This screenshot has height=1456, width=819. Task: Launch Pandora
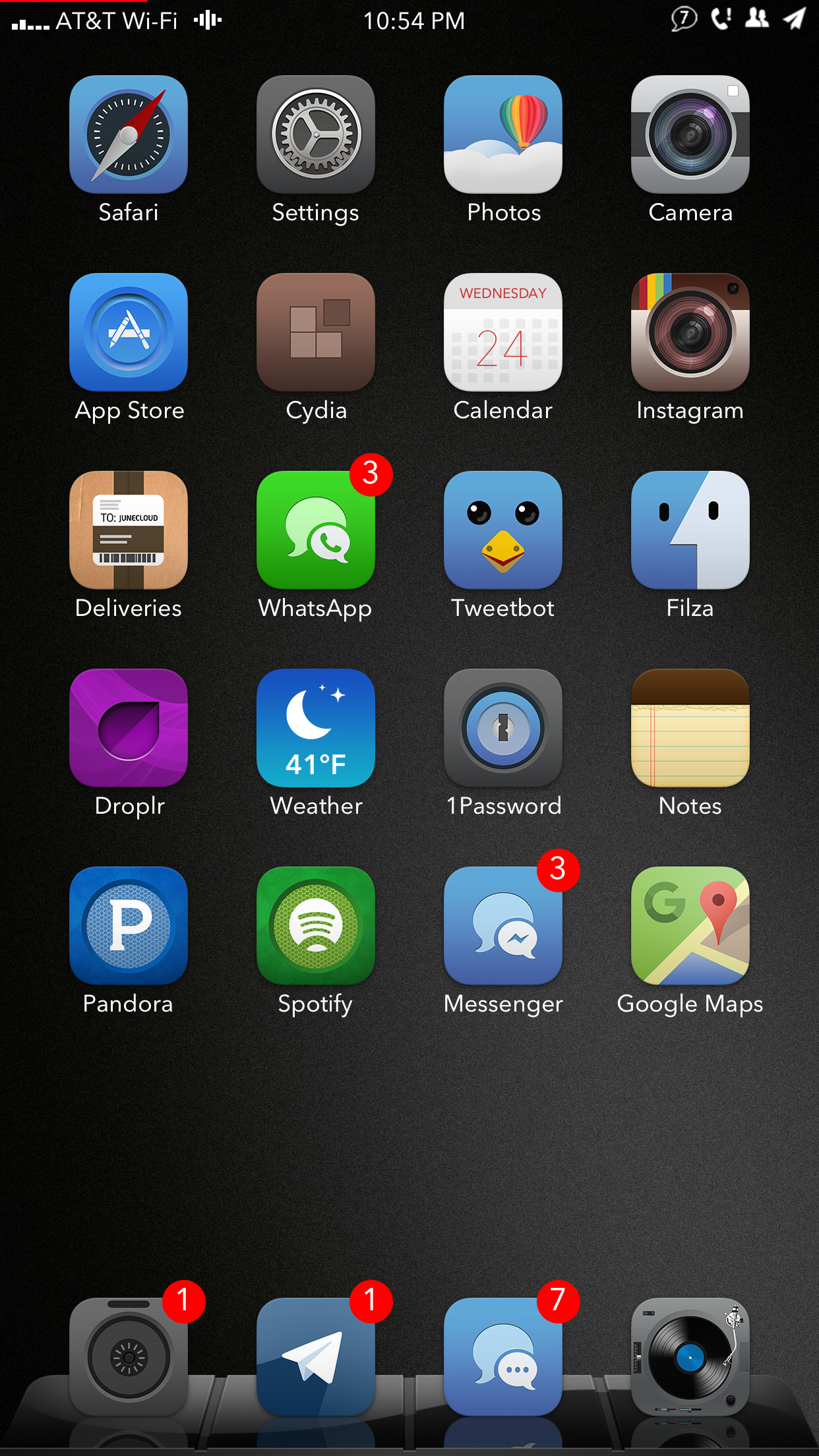pos(129,926)
